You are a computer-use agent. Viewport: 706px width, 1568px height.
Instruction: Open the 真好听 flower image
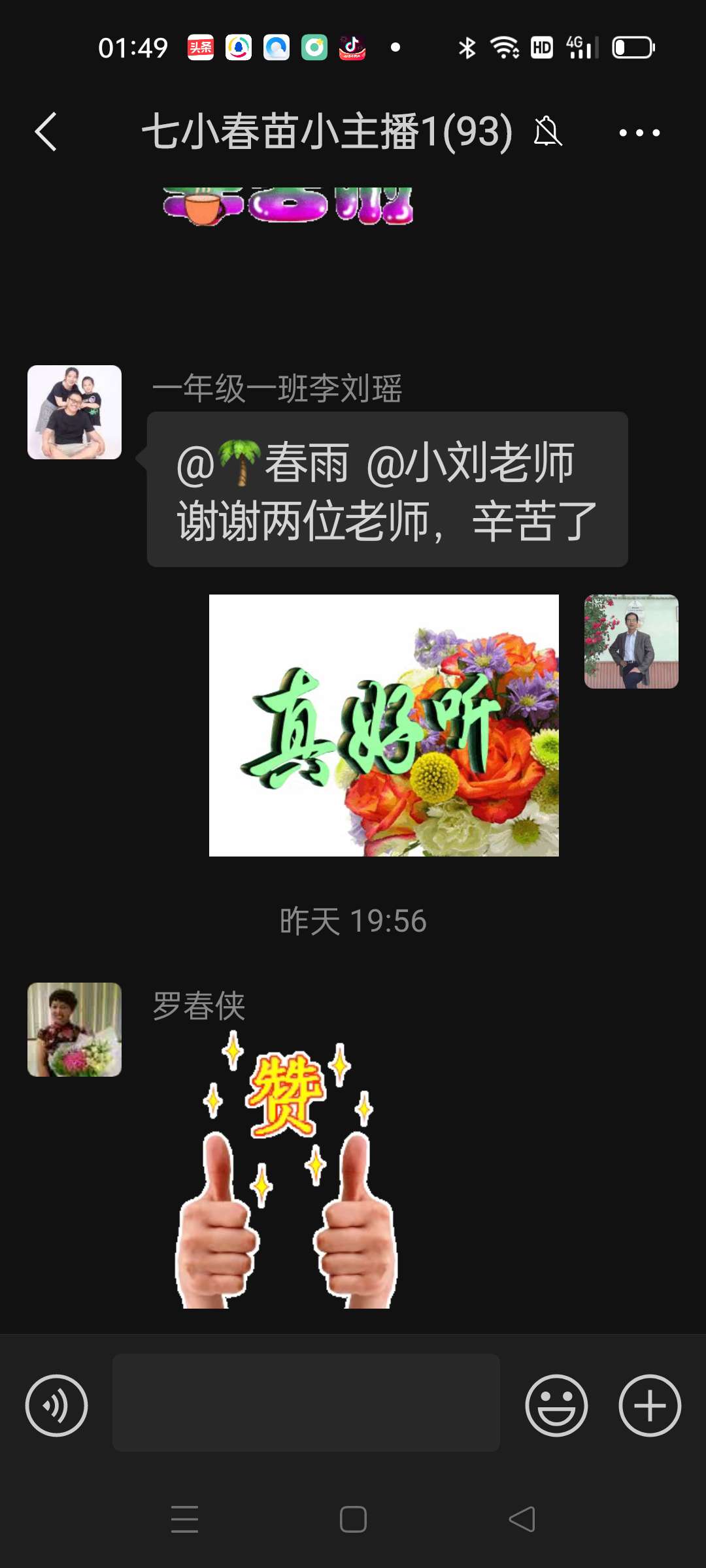tap(384, 725)
